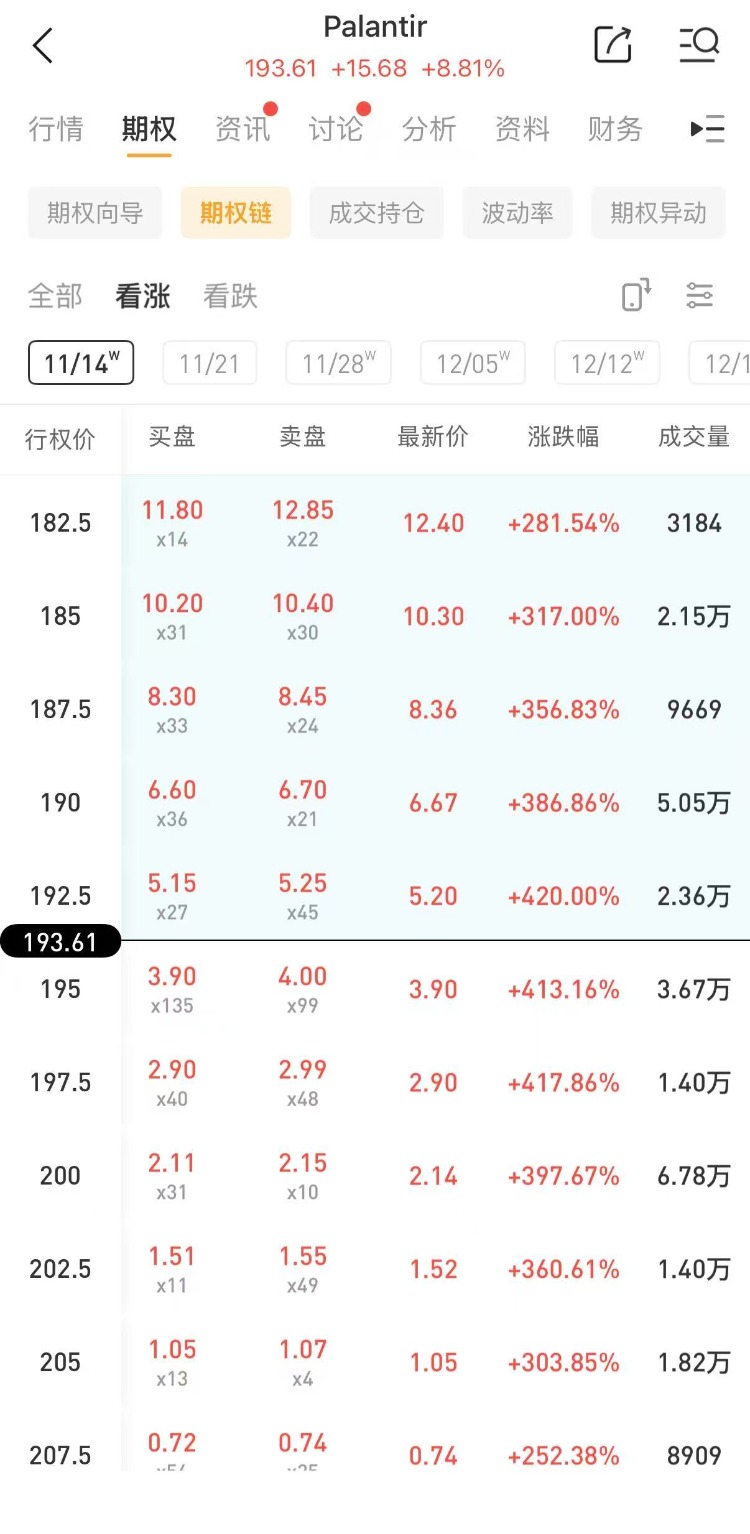
Task: Open the 期权异动 chip
Action: [x=658, y=213]
